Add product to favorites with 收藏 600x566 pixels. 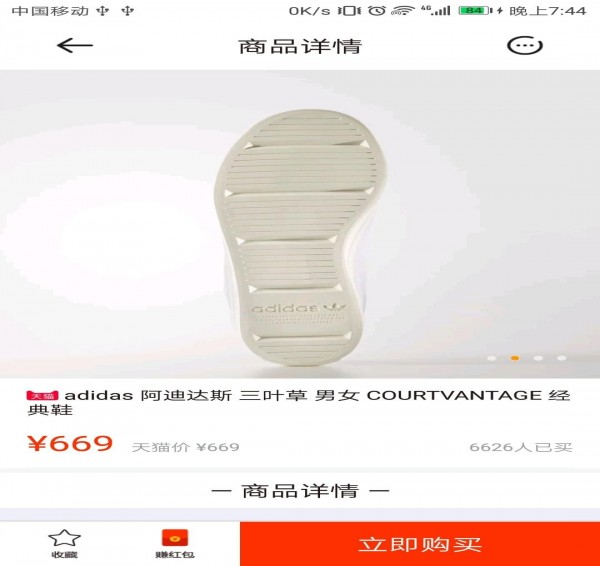(x=64, y=543)
